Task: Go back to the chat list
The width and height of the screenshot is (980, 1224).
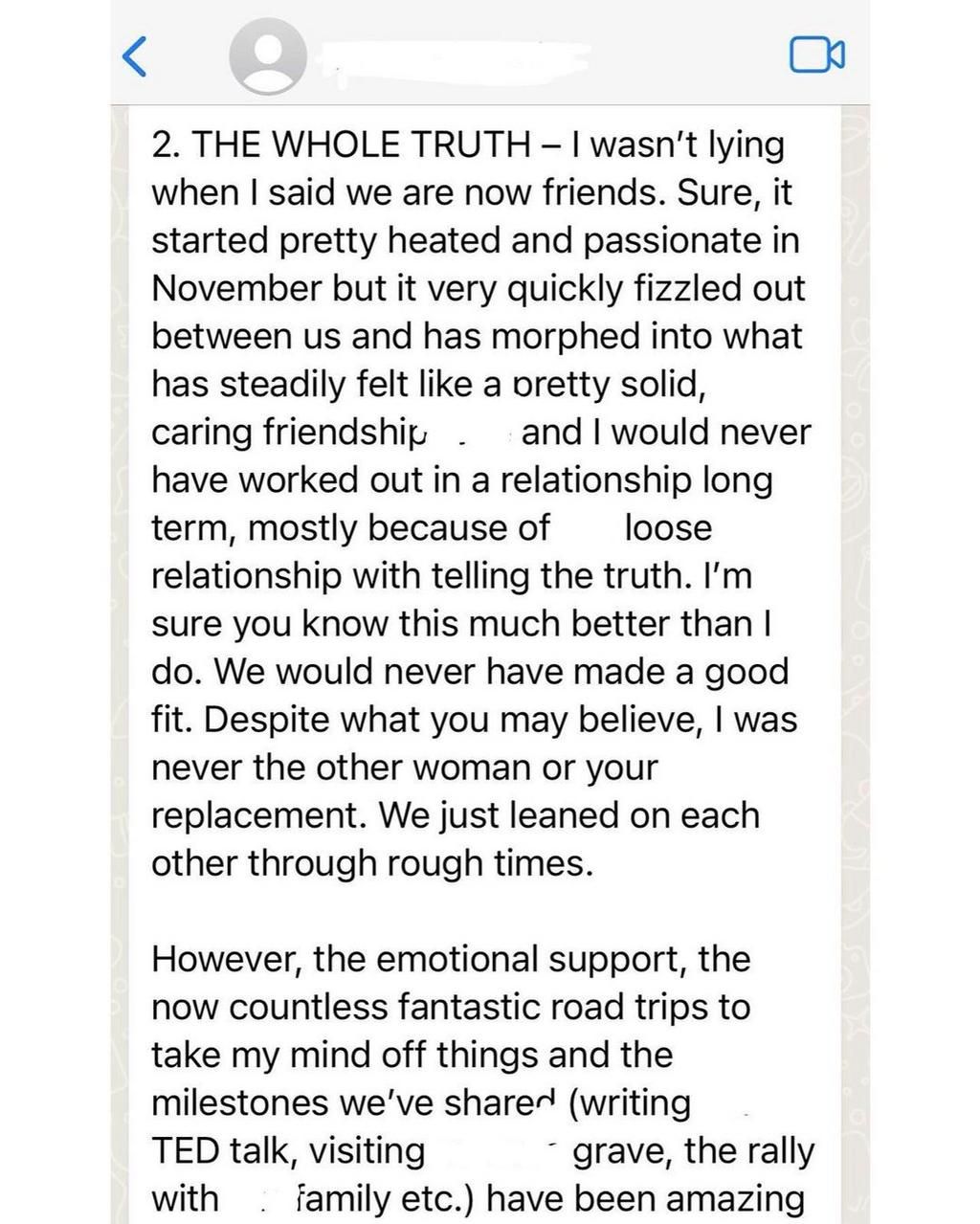Action: pos(136,56)
